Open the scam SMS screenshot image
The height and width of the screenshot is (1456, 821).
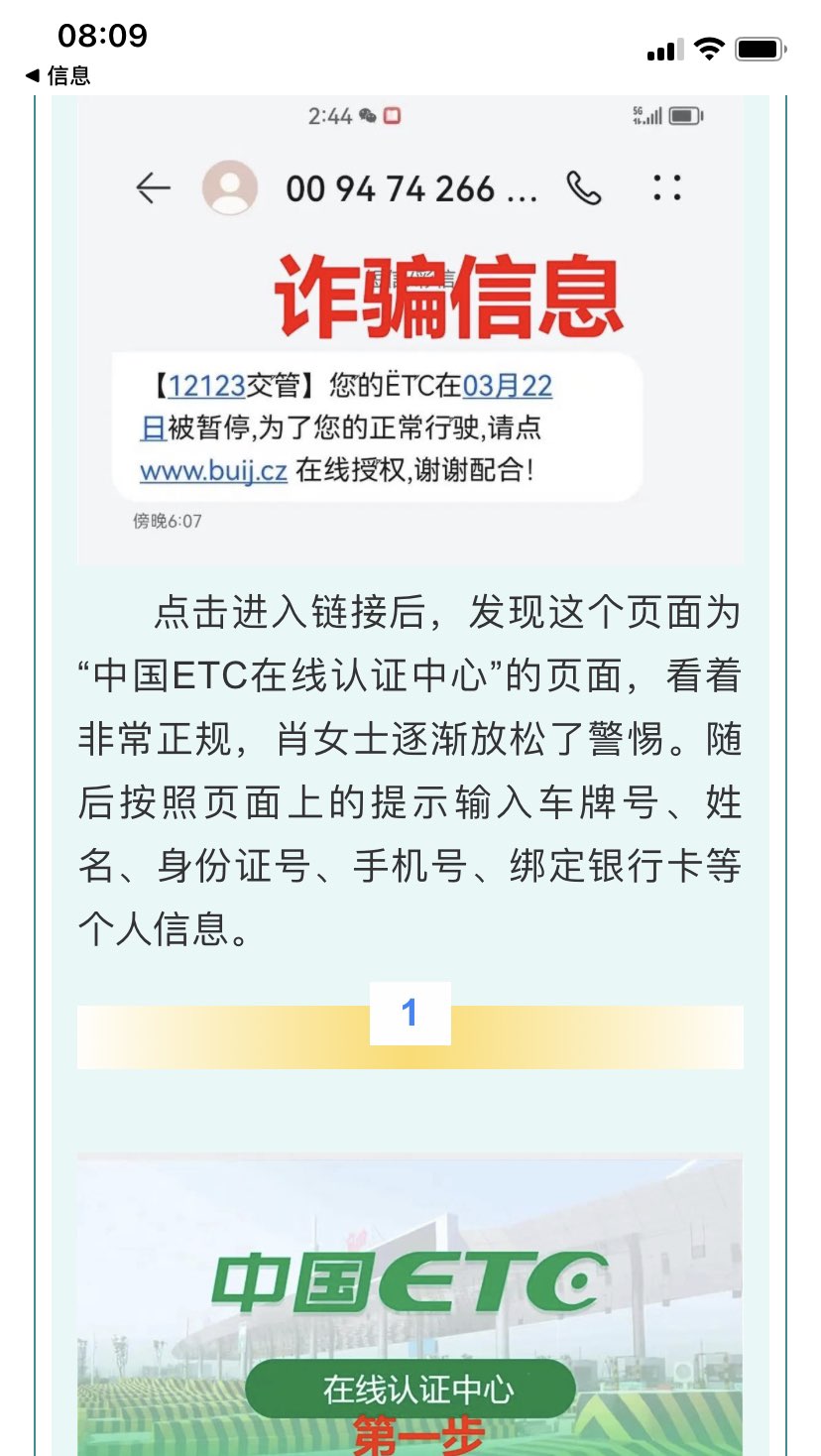tap(410, 332)
